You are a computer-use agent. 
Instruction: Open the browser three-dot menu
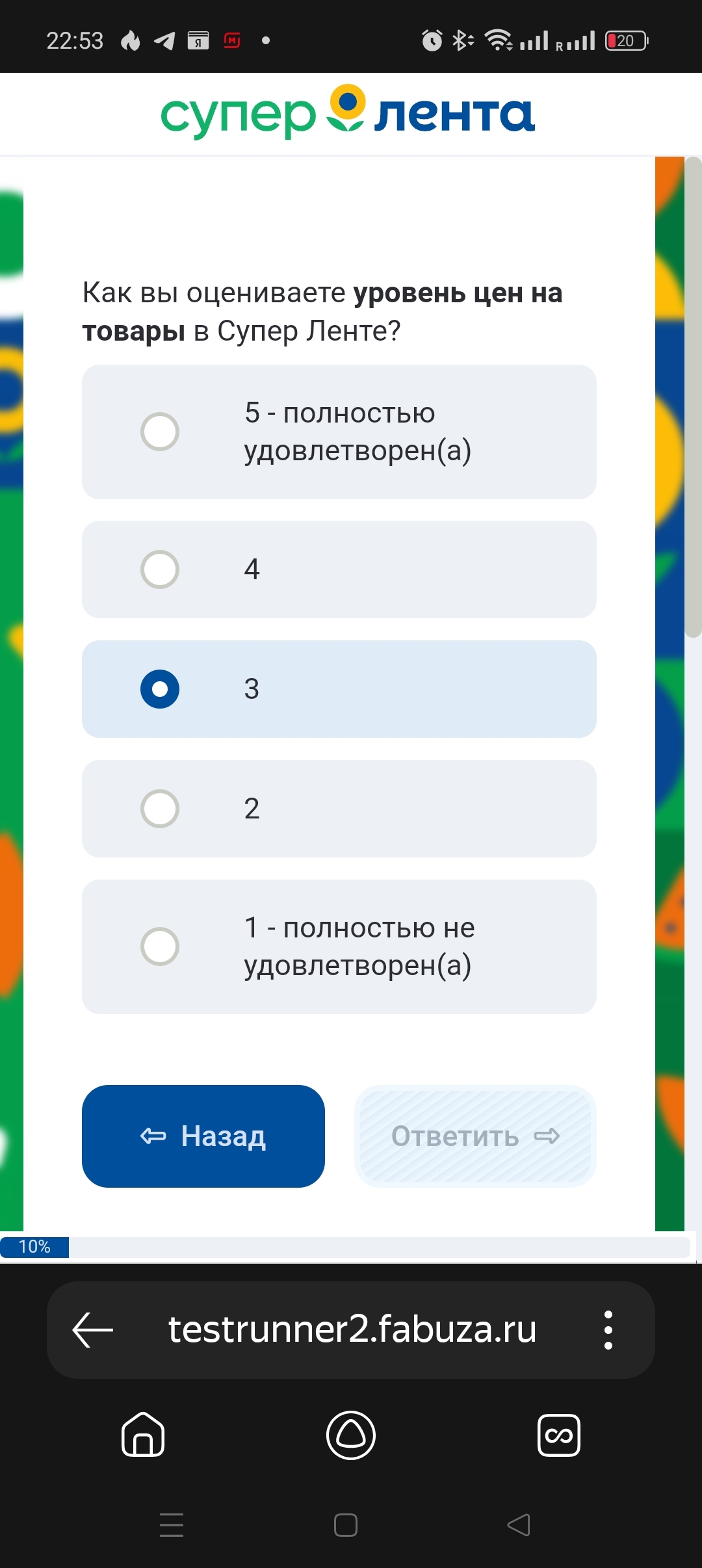[608, 1330]
